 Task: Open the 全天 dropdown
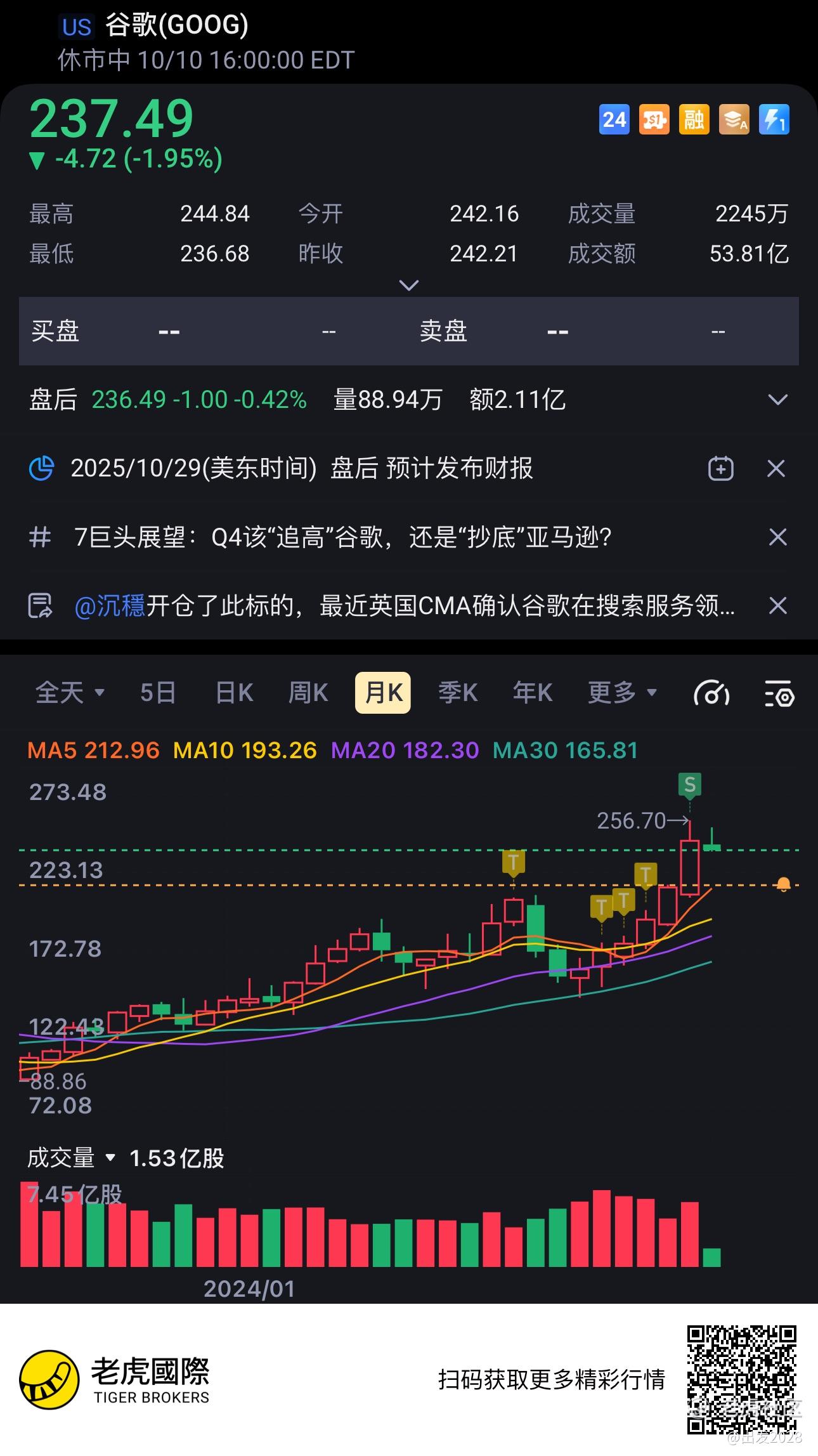click(70, 693)
